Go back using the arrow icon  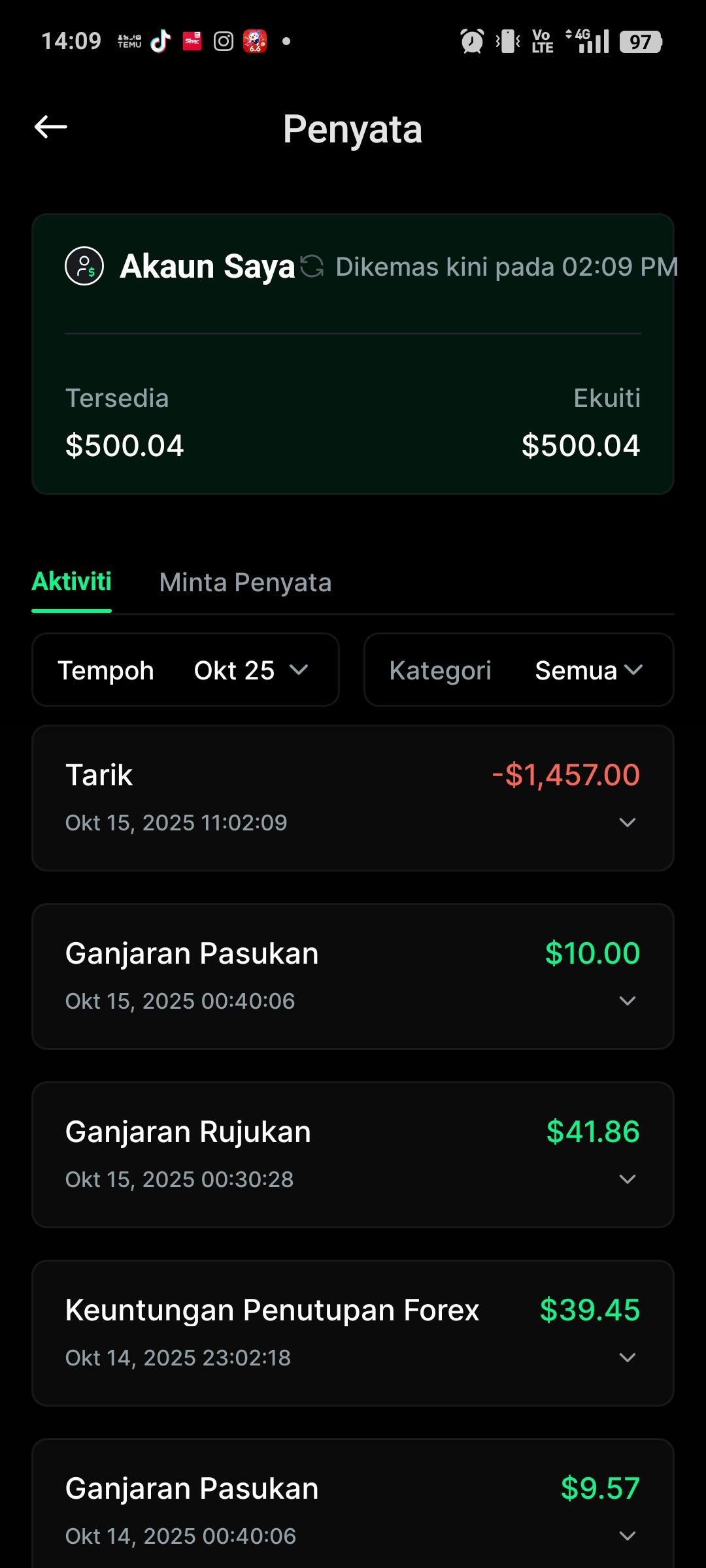tap(51, 127)
